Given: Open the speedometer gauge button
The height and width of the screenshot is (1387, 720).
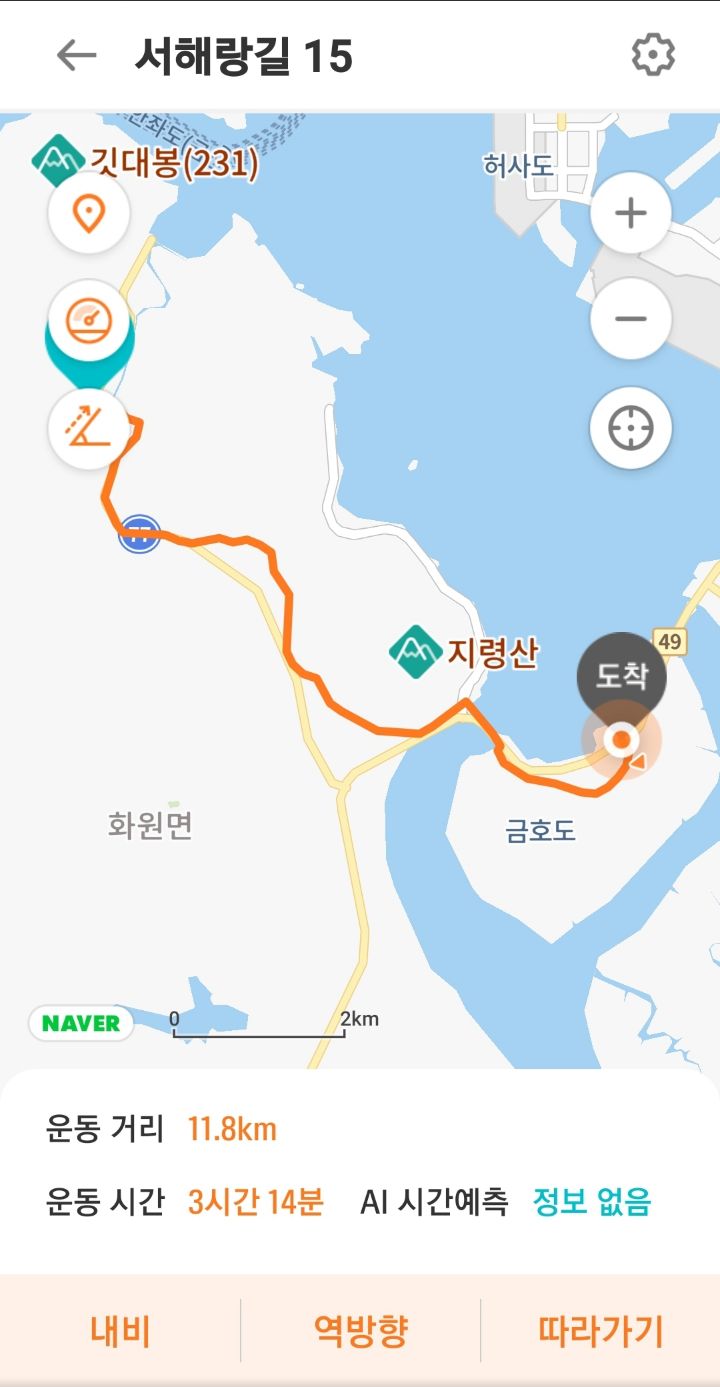Looking at the screenshot, I should point(89,321).
